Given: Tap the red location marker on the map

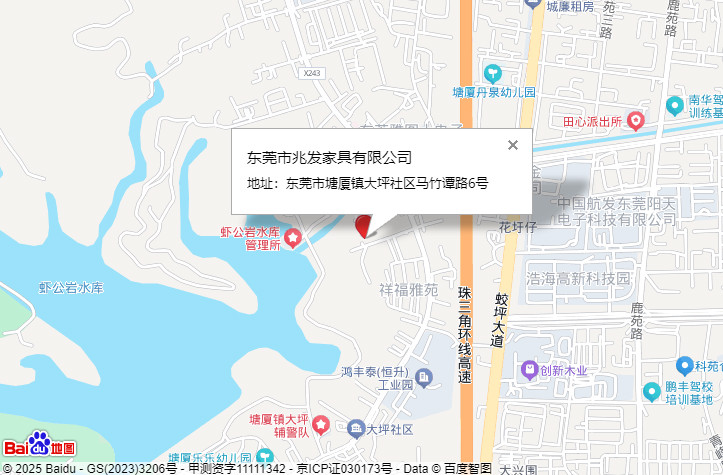Looking at the screenshot, I should 362,225.
